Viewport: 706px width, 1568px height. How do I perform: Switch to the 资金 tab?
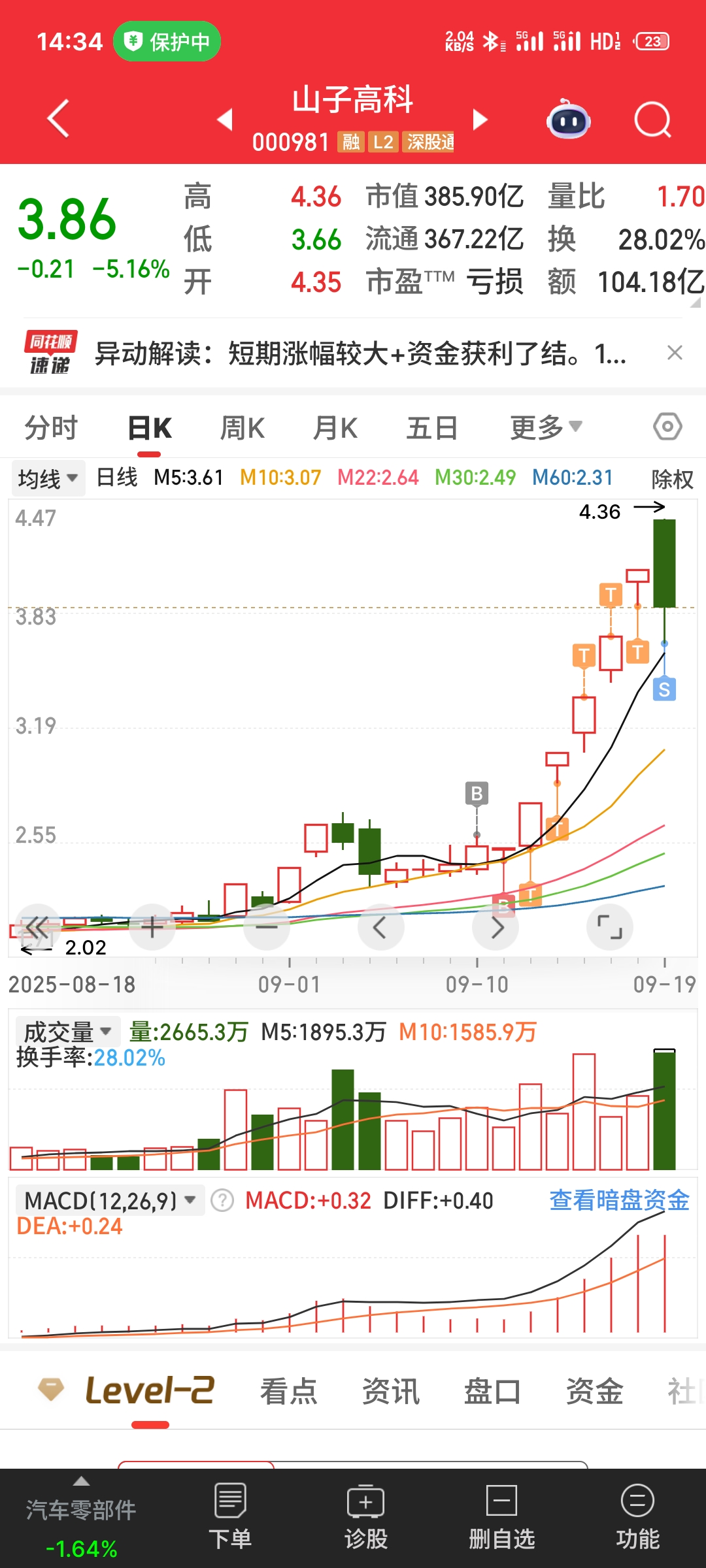594,1391
